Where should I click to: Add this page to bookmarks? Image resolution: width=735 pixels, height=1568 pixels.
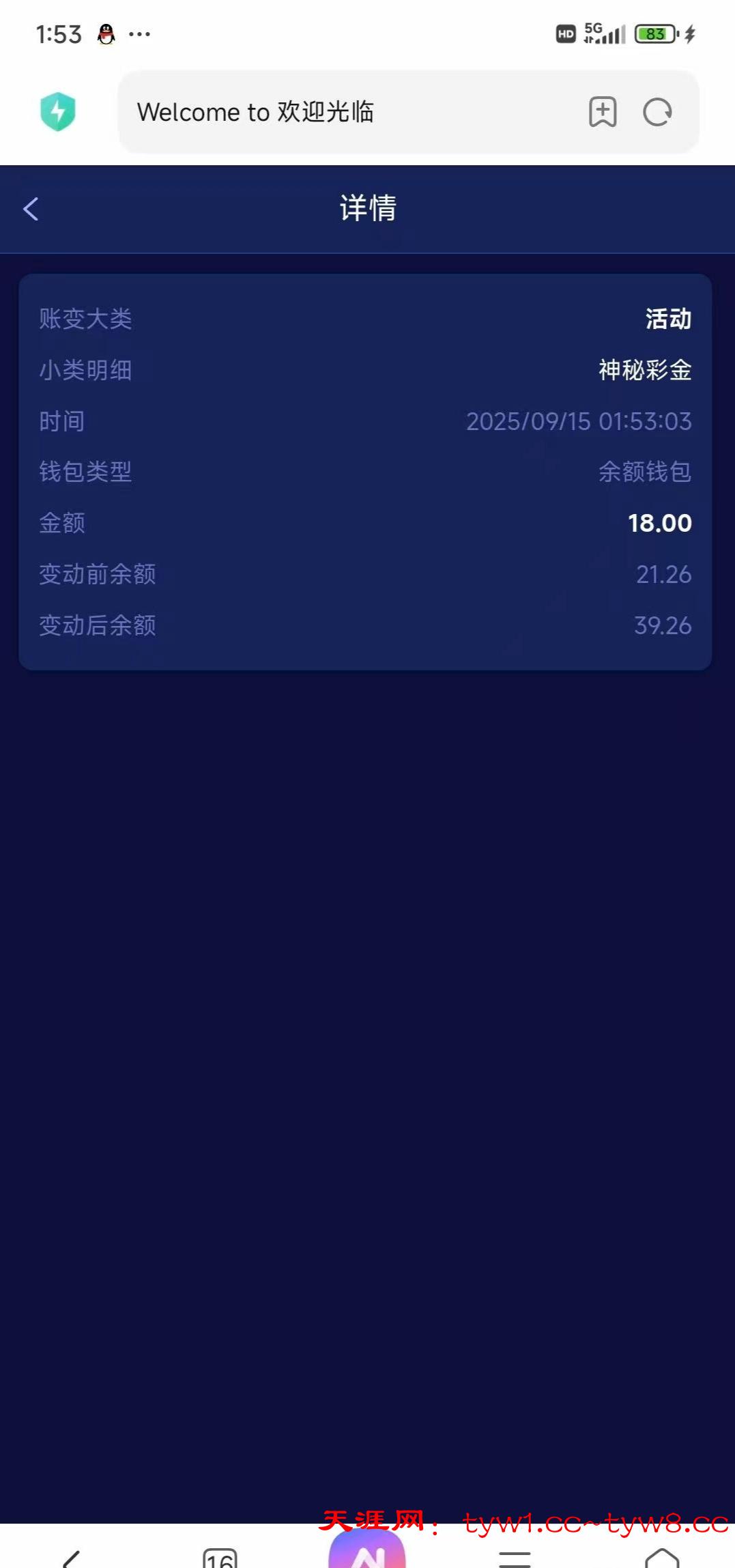click(x=603, y=112)
